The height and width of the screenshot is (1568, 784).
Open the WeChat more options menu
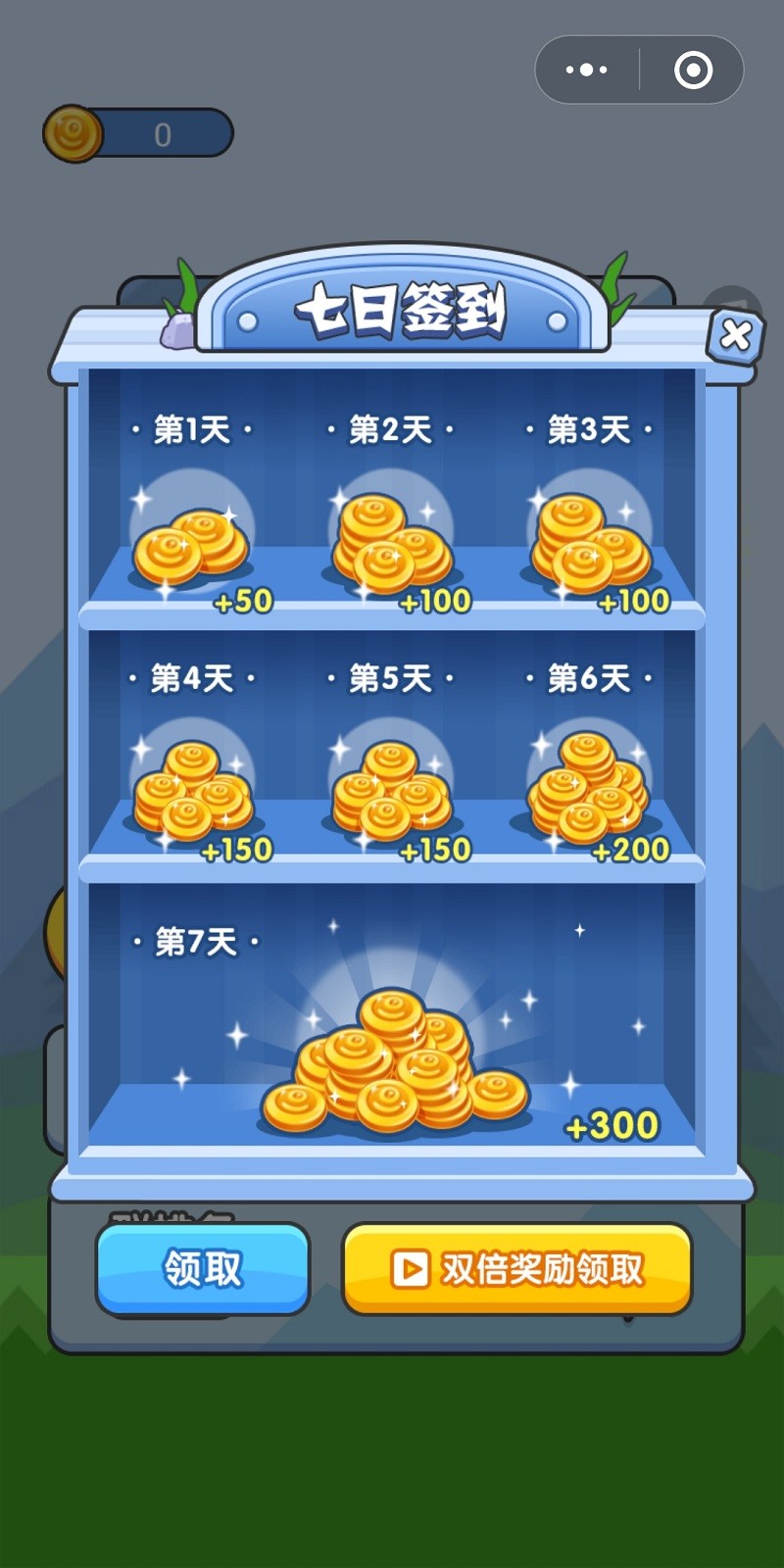coord(585,70)
